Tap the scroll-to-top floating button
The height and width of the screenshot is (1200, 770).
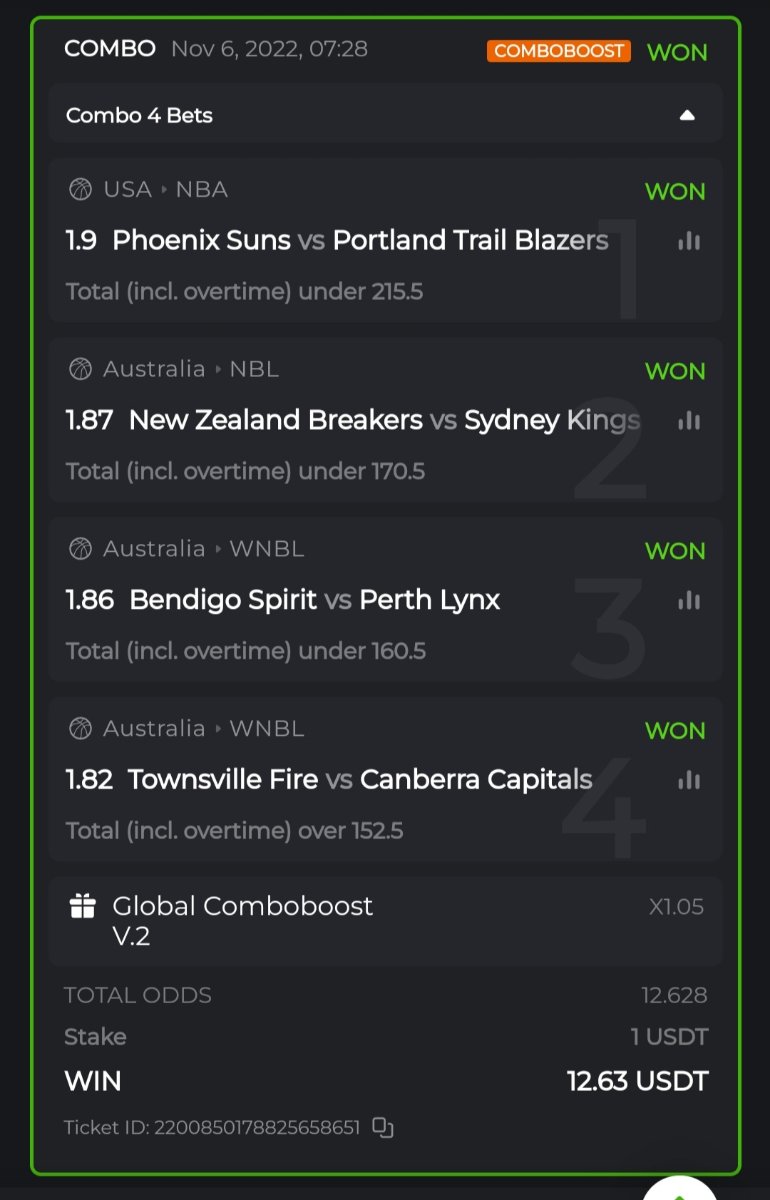click(x=680, y=1190)
